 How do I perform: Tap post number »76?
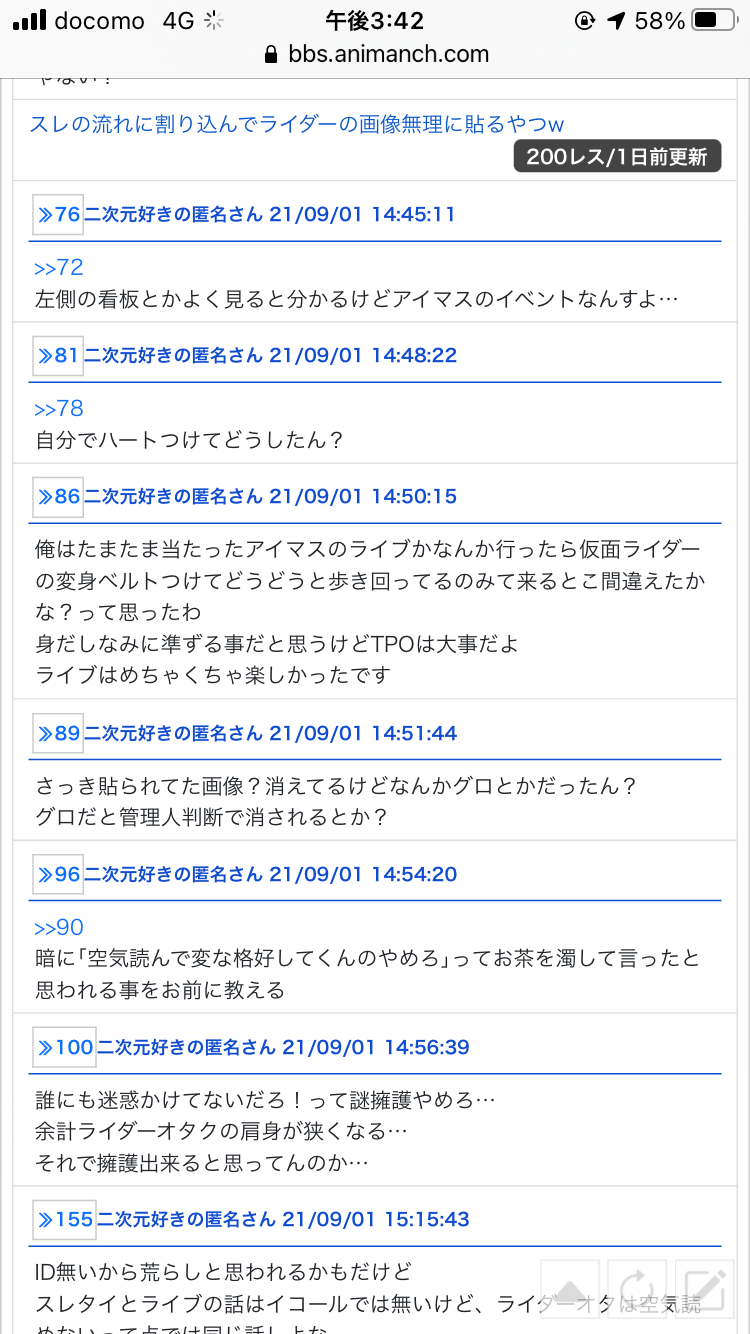(58, 214)
